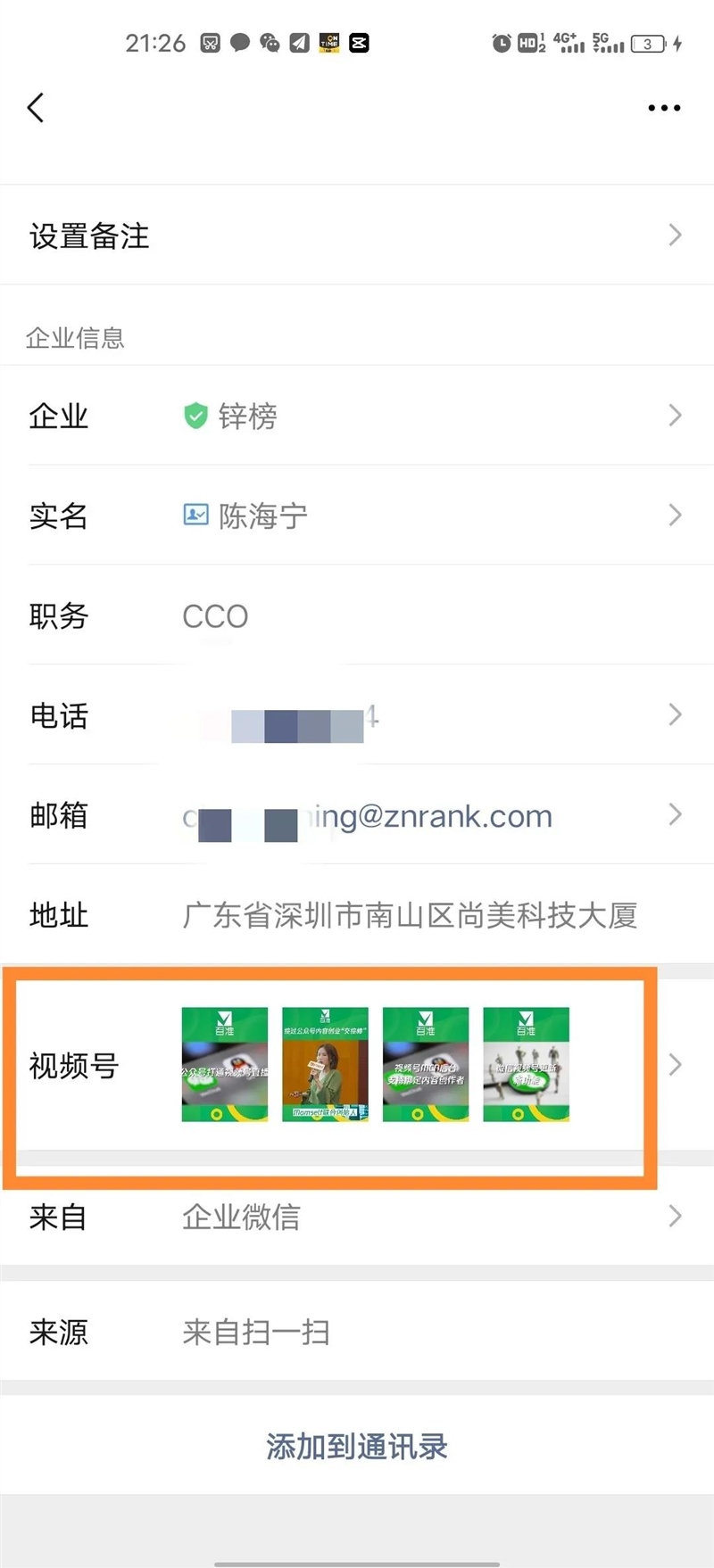Go back using the top-left arrow
The height and width of the screenshot is (1568, 714).
pos(36,108)
